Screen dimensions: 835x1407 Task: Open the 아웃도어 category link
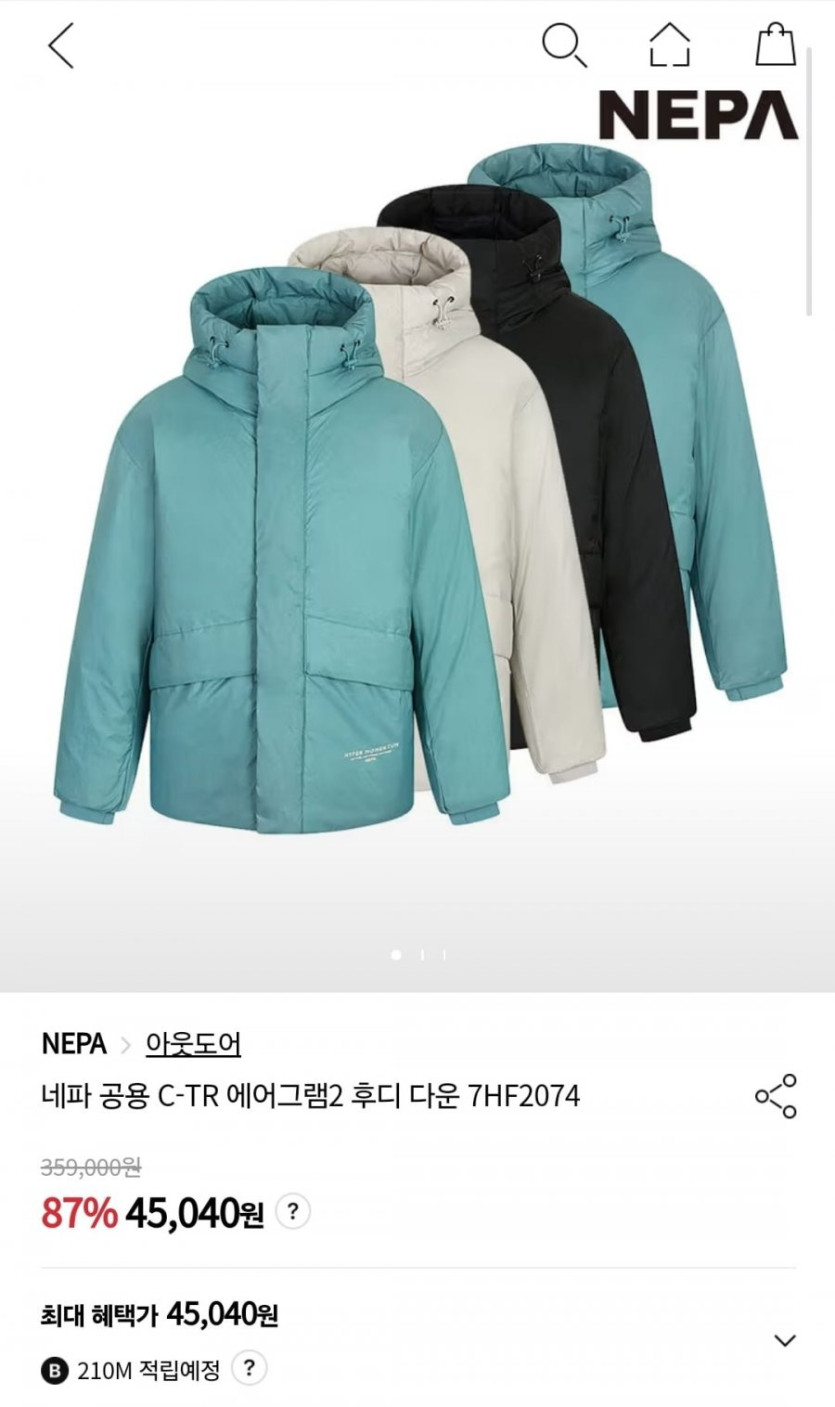(x=193, y=1045)
